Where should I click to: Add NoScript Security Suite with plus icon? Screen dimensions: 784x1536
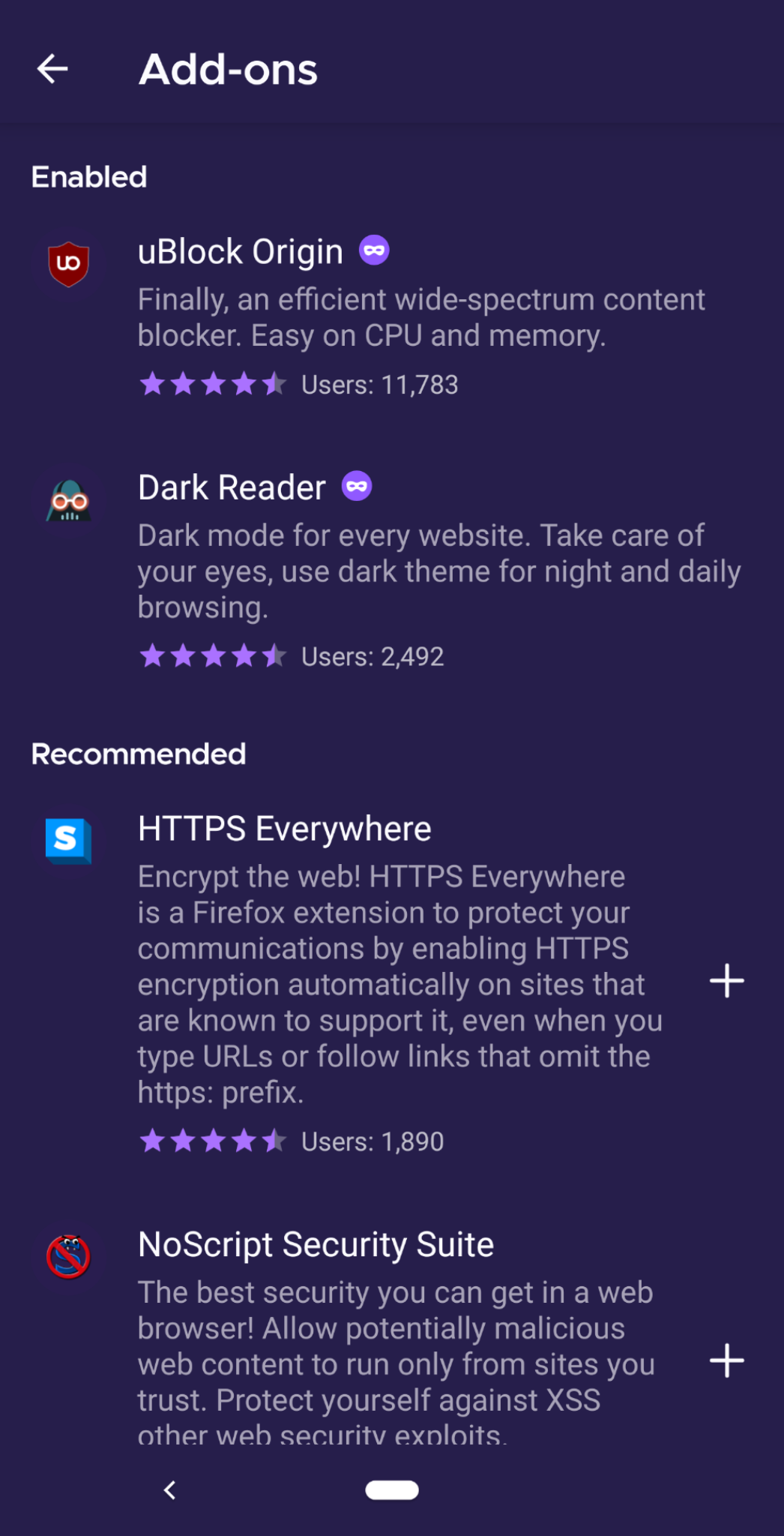click(726, 1360)
